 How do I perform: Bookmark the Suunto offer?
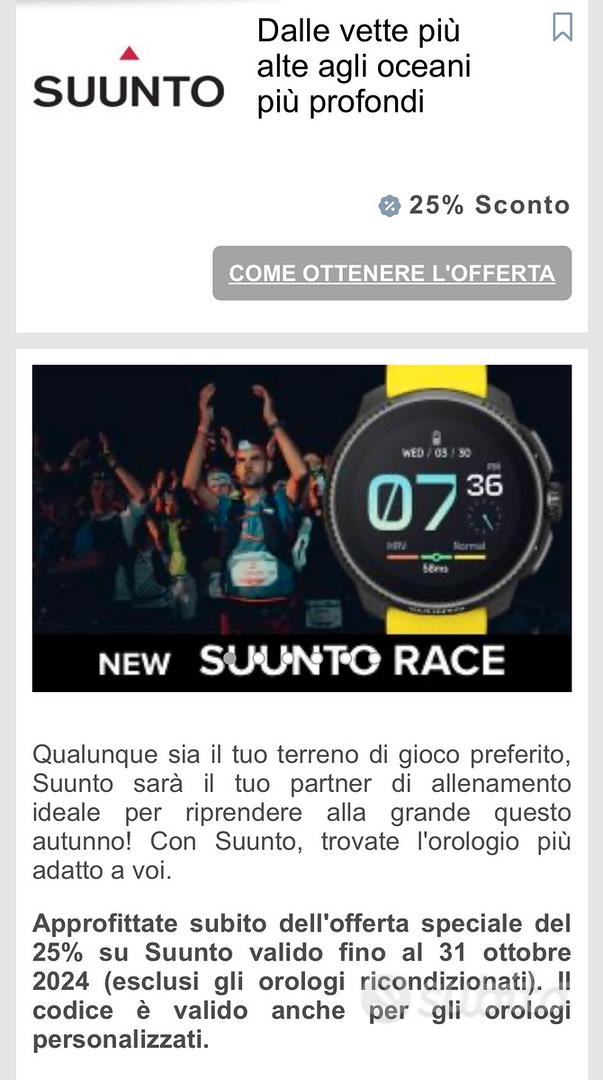(x=563, y=27)
